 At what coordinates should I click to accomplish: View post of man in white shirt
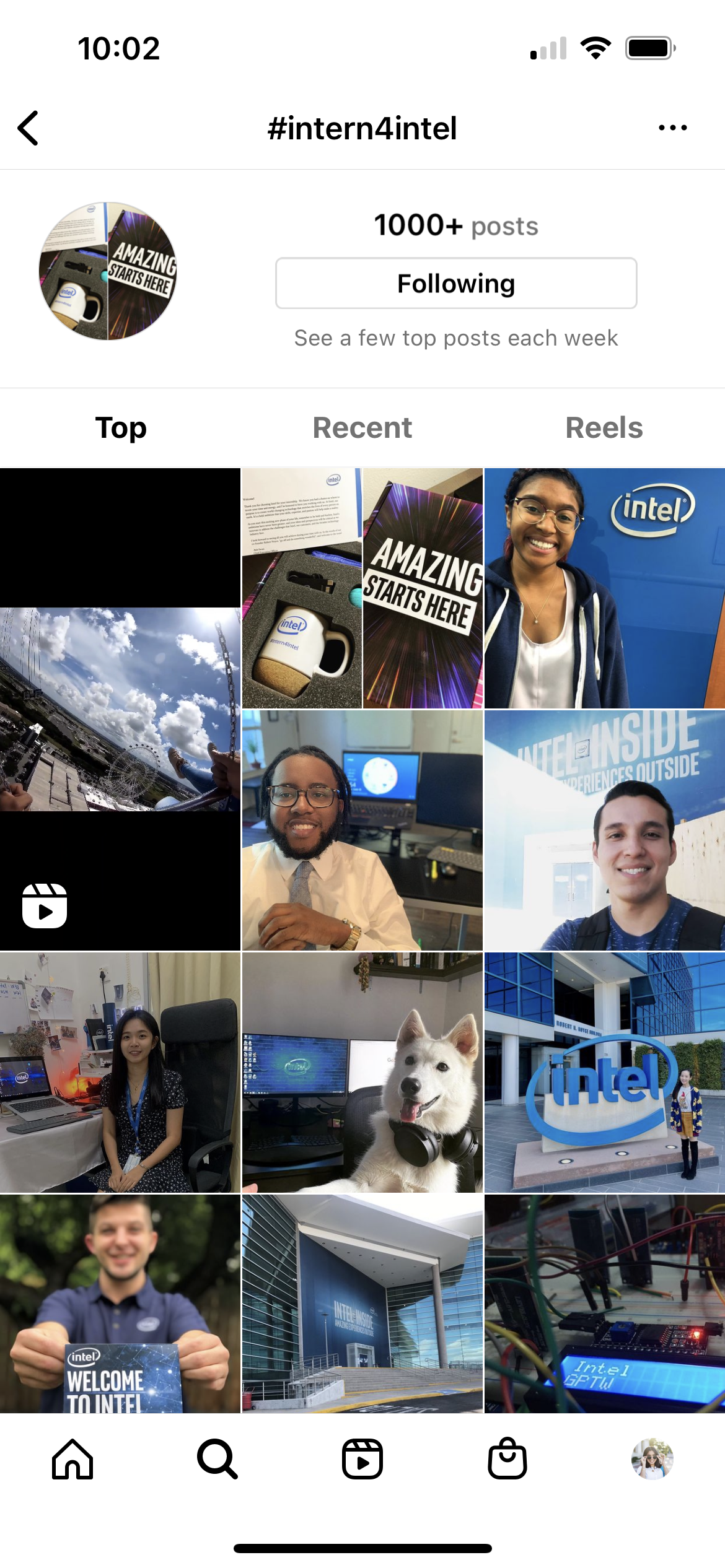pos(362,830)
